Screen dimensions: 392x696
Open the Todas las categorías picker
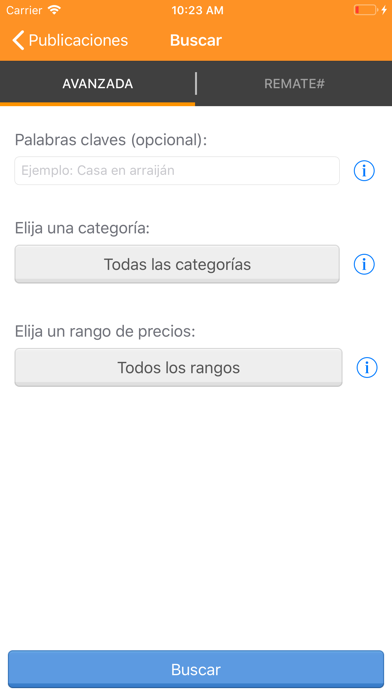(x=177, y=264)
